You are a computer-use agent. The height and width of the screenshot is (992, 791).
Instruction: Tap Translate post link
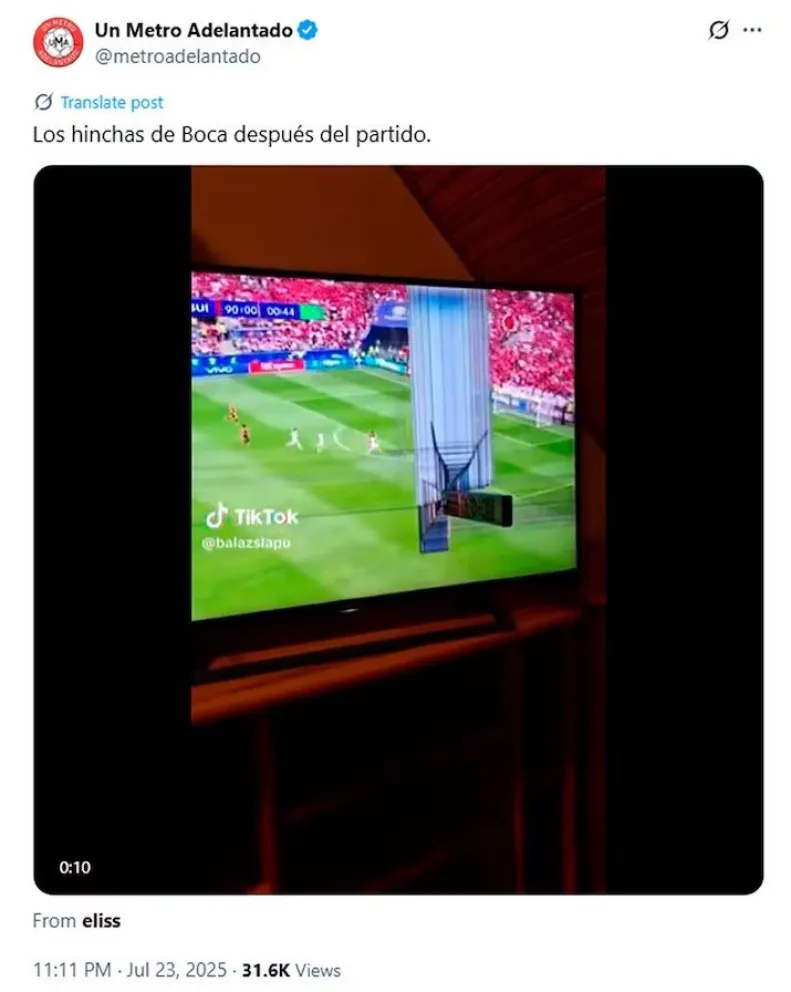111,102
